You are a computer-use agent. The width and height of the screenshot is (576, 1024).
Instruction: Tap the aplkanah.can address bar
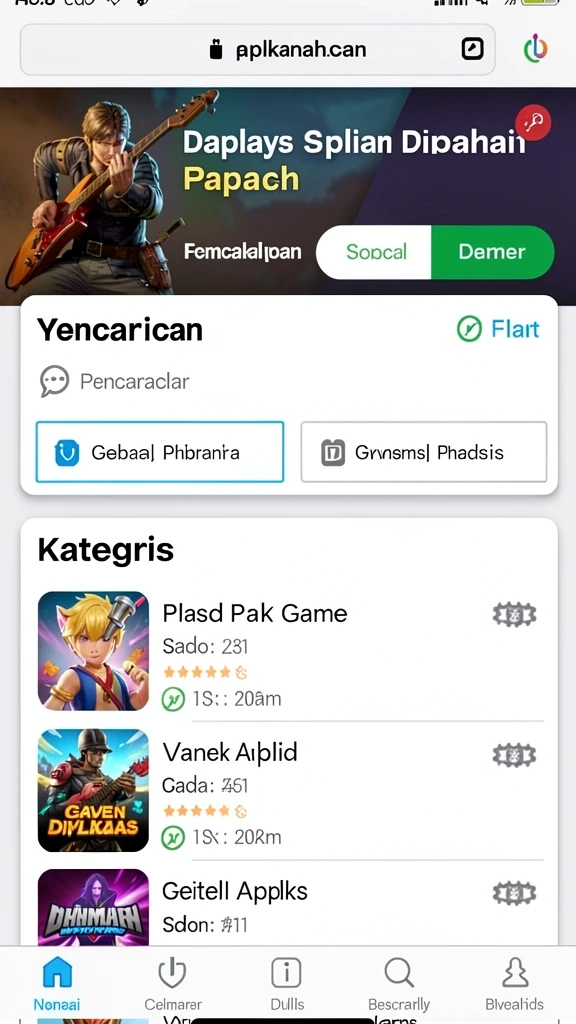(257, 50)
